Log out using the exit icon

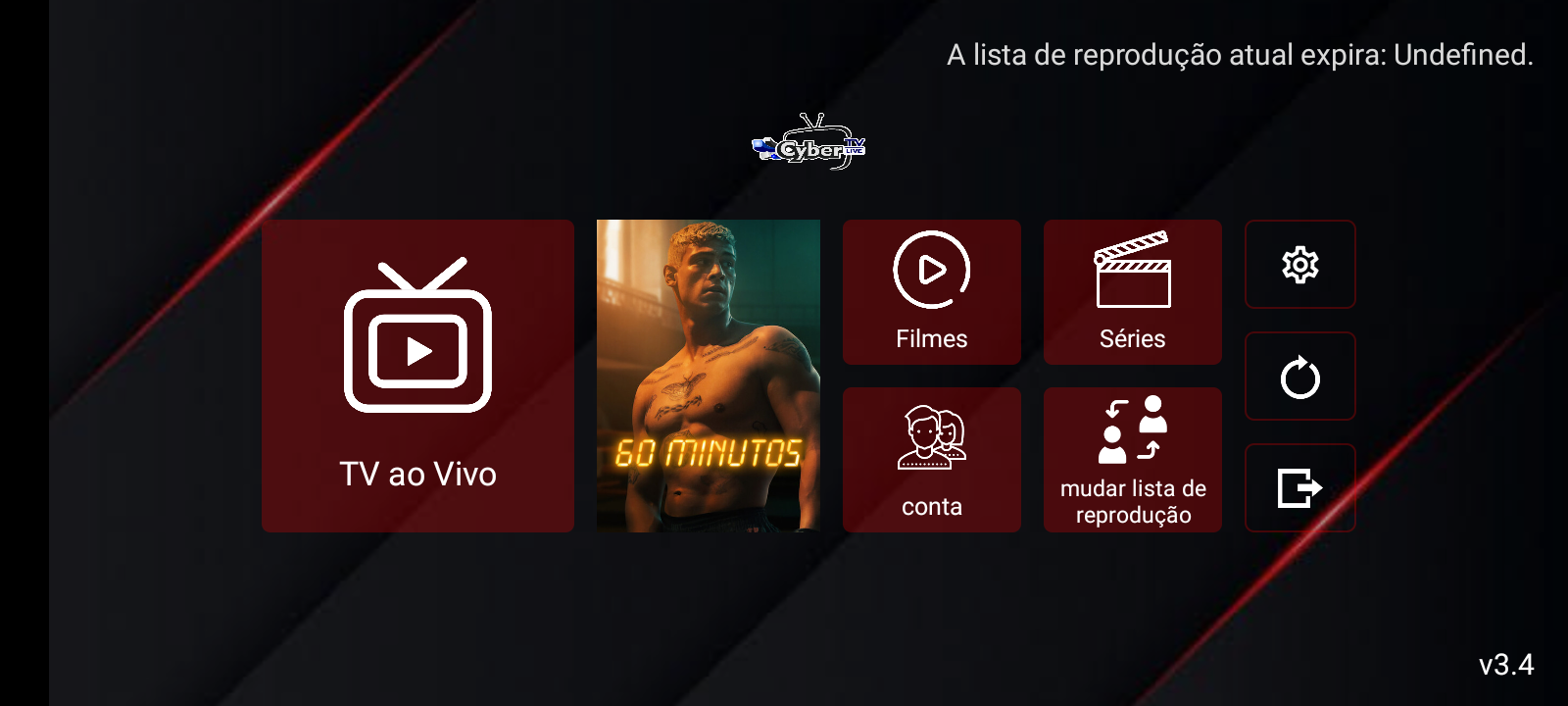[1299, 487]
